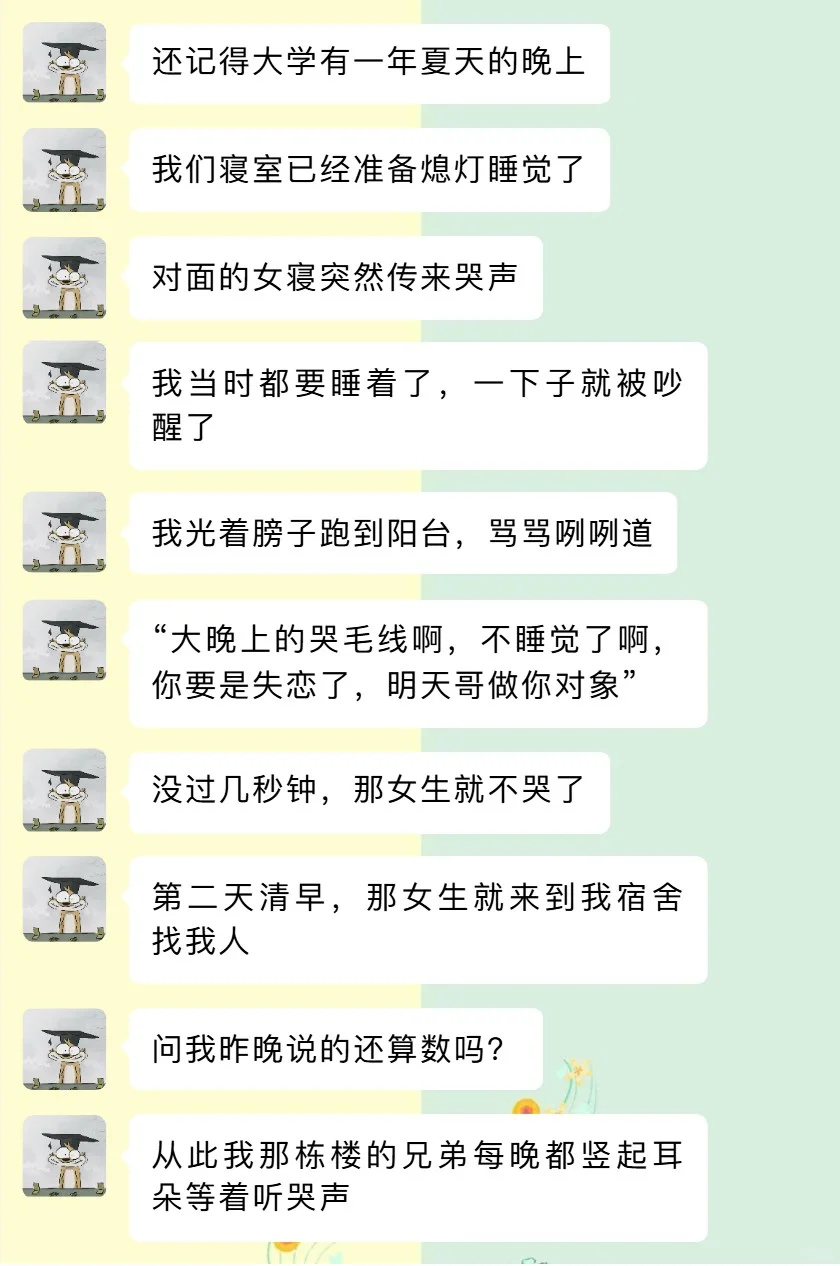840x1266 pixels.
Task: Click the avatar by '我们寝室已经准备熄灯睡觉了'
Action: (x=65, y=170)
